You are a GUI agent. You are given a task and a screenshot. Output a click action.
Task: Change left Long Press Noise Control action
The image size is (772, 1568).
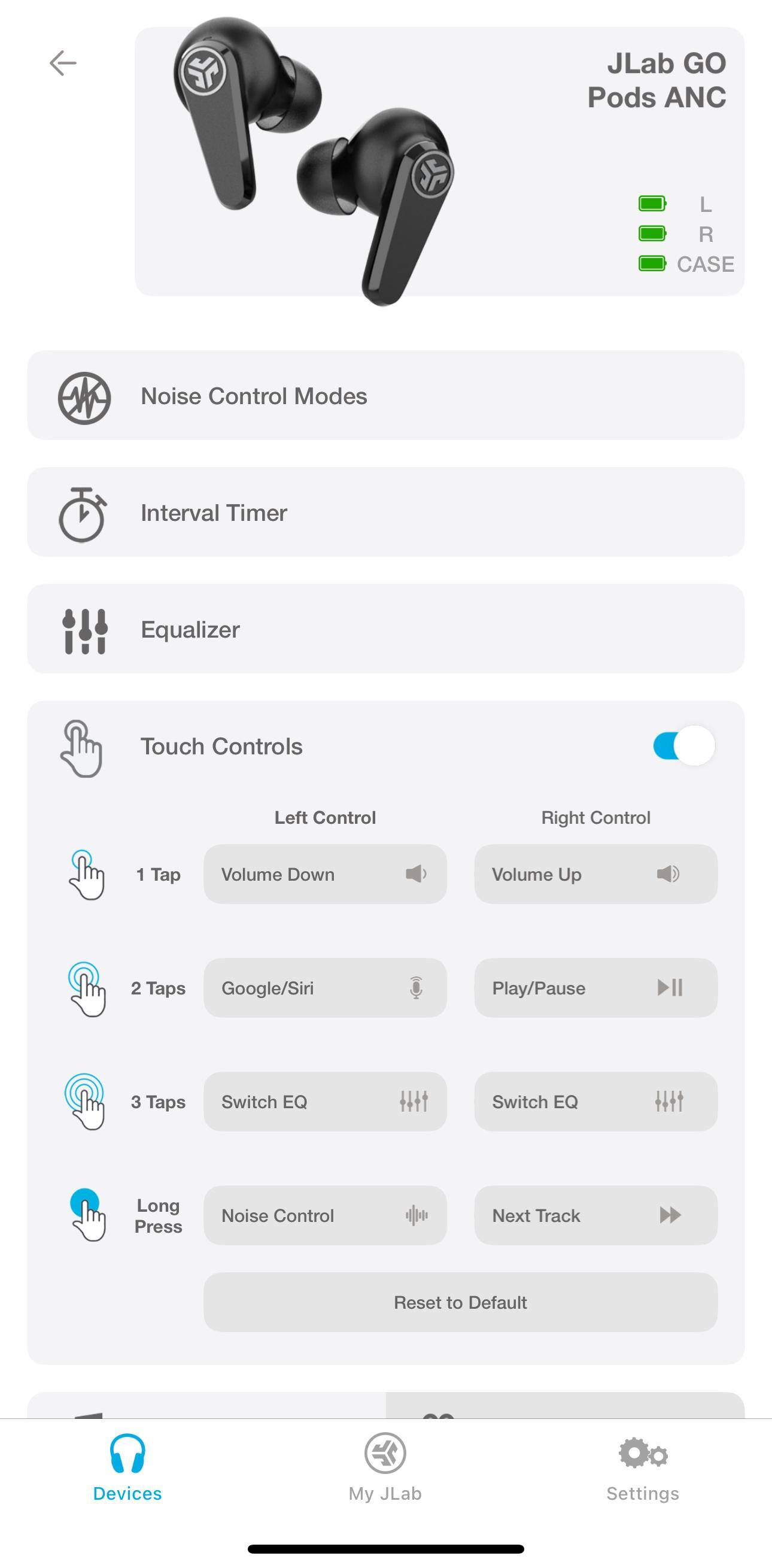click(325, 1215)
